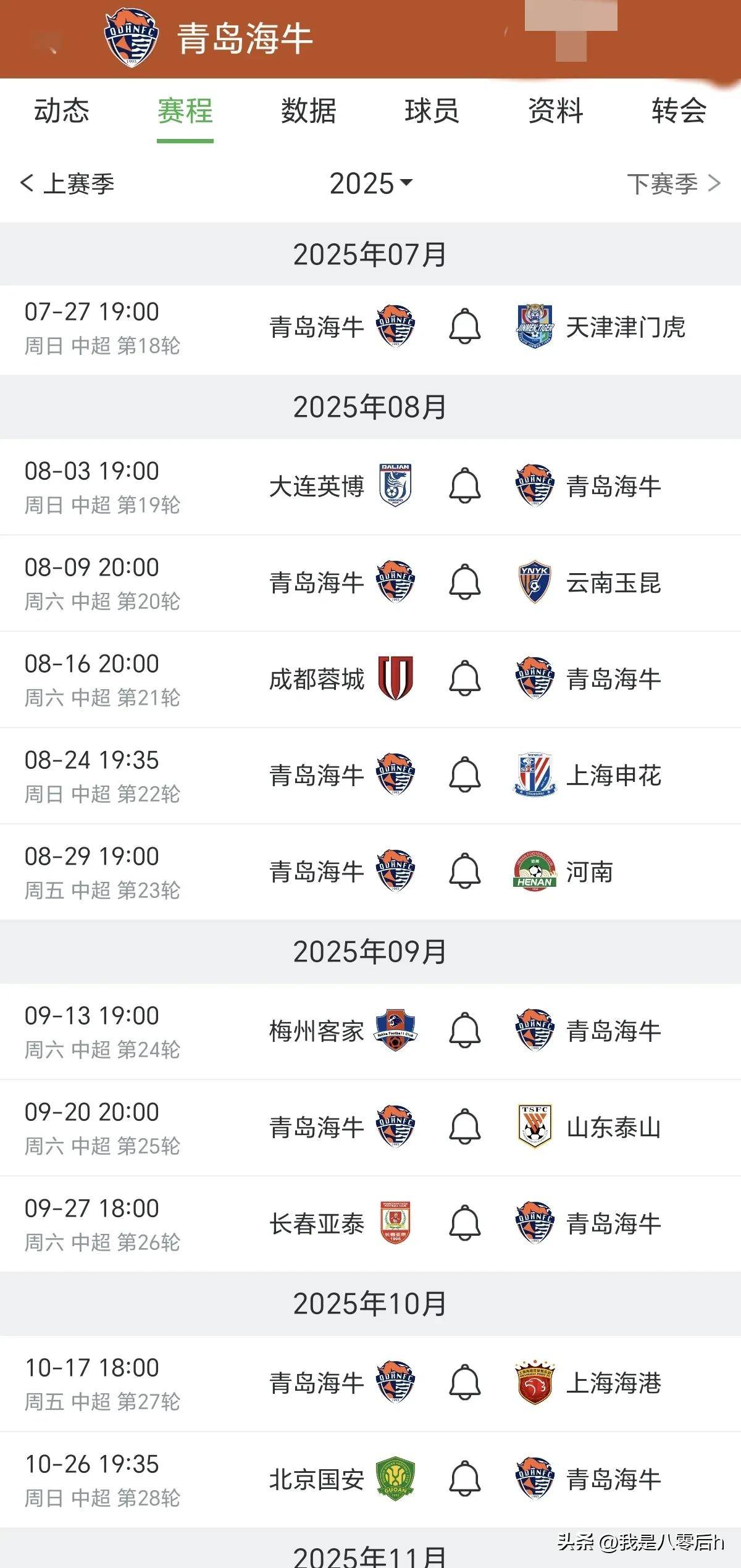The width and height of the screenshot is (741, 1568).
Task: Tap reminder bell for the 大连英博 match
Action: click(464, 486)
